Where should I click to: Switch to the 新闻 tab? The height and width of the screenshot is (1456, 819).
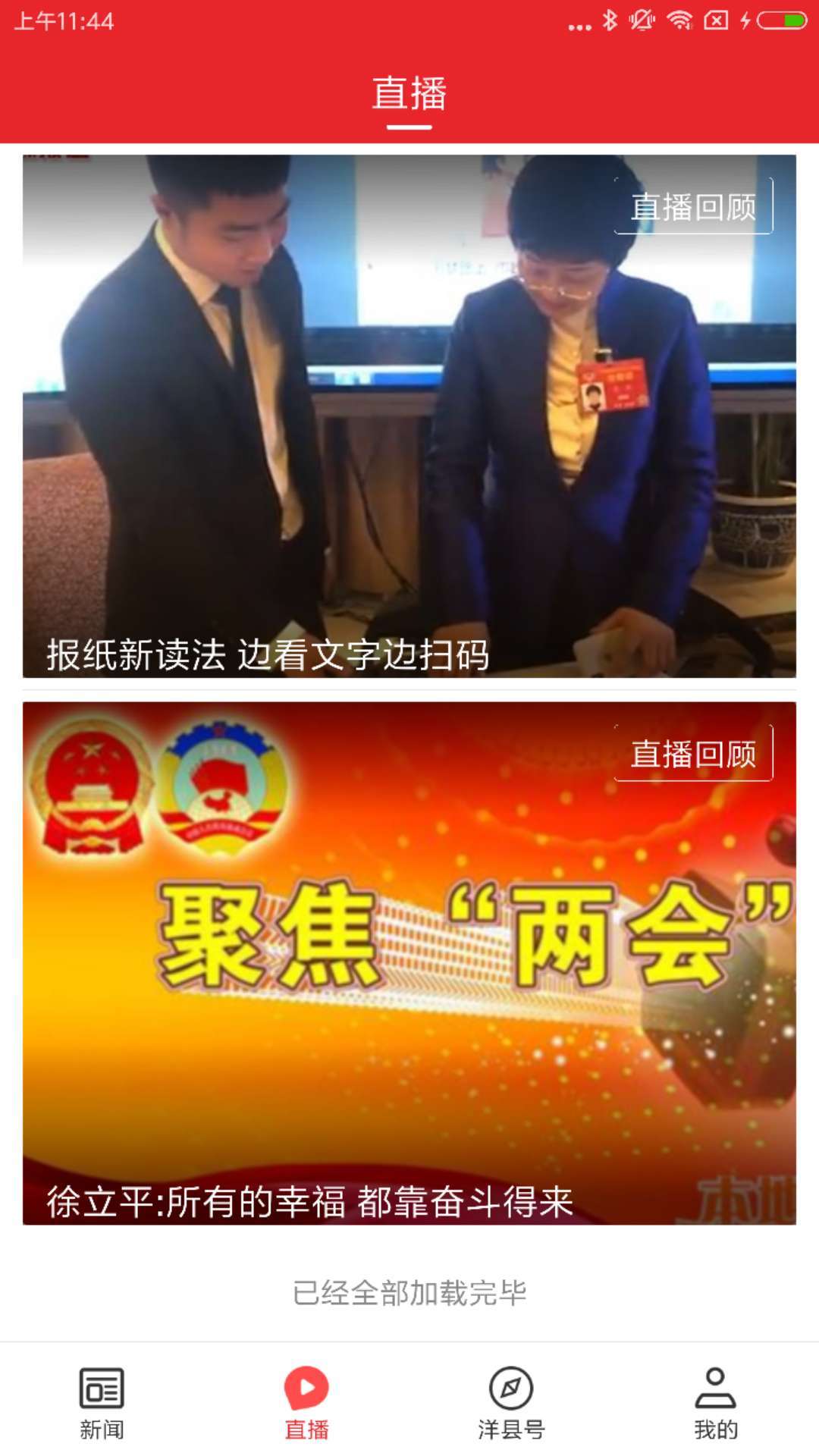(102, 1401)
